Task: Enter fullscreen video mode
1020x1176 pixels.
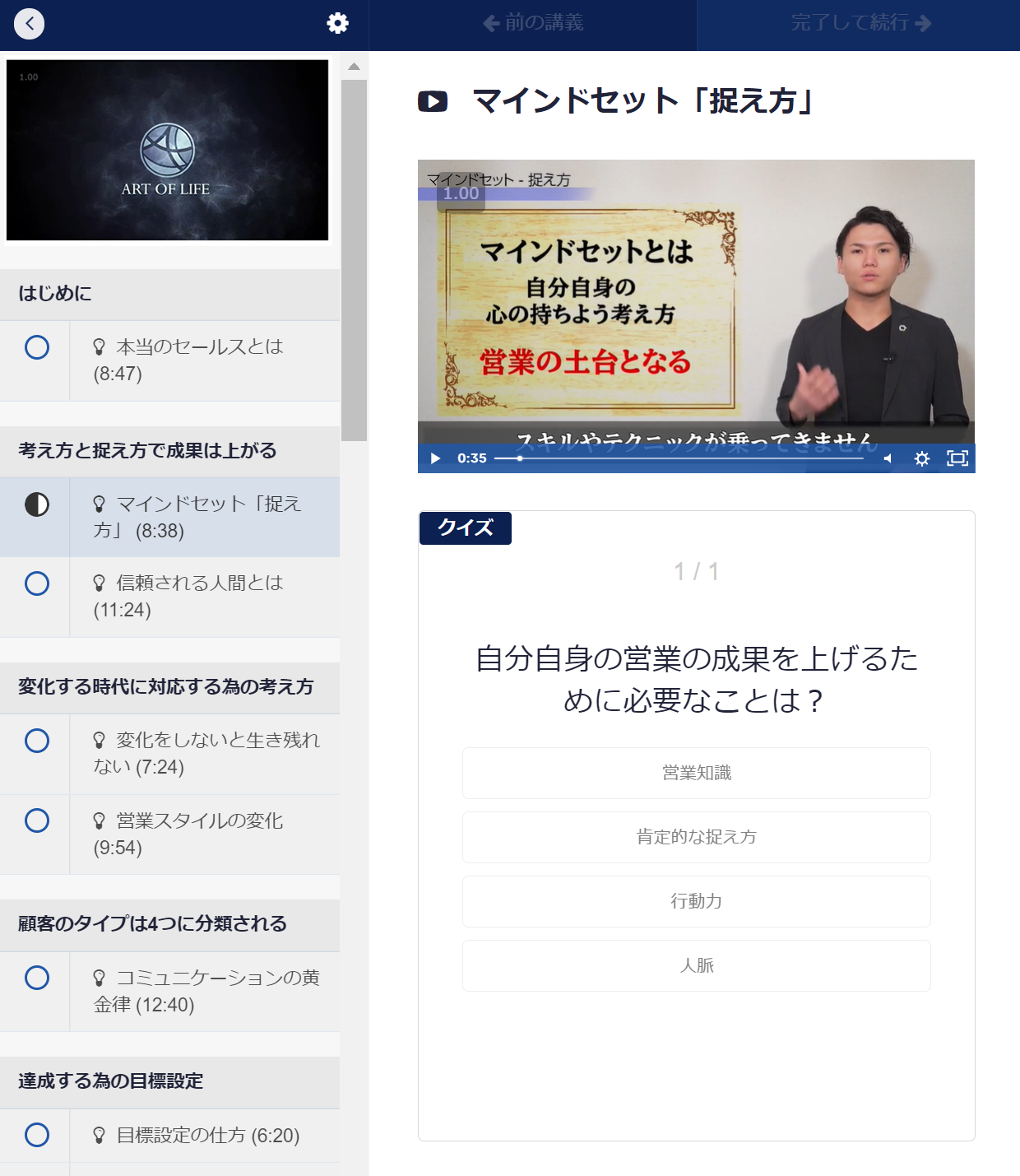Action: (957, 458)
